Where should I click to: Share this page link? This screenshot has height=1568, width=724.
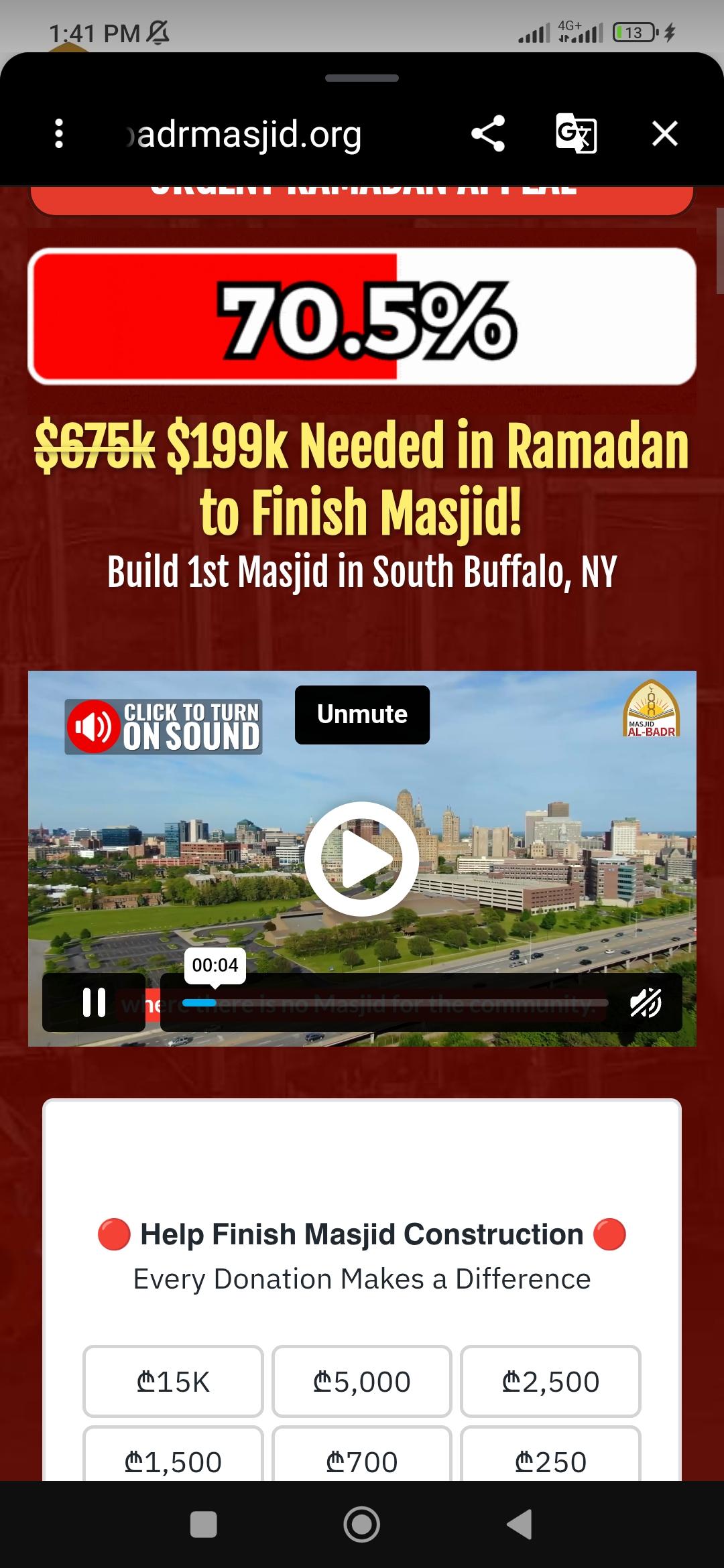coord(488,133)
